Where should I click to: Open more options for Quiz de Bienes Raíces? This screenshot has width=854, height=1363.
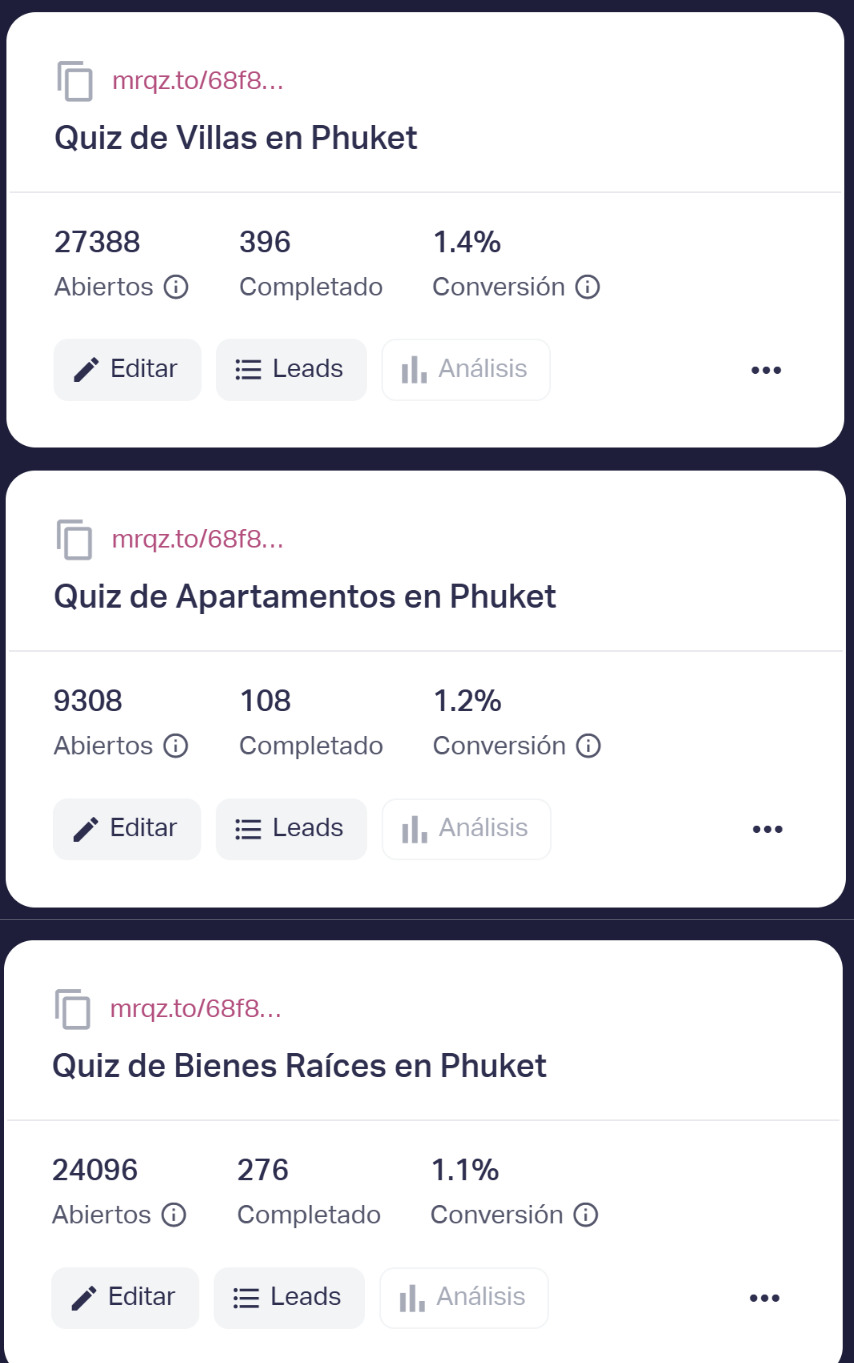click(763, 1299)
